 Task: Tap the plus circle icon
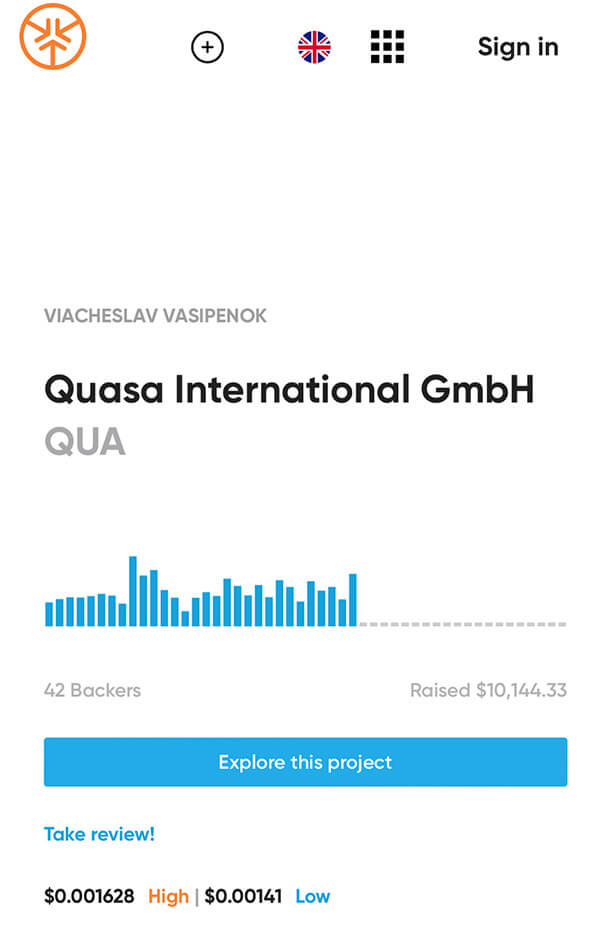click(207, 47)
